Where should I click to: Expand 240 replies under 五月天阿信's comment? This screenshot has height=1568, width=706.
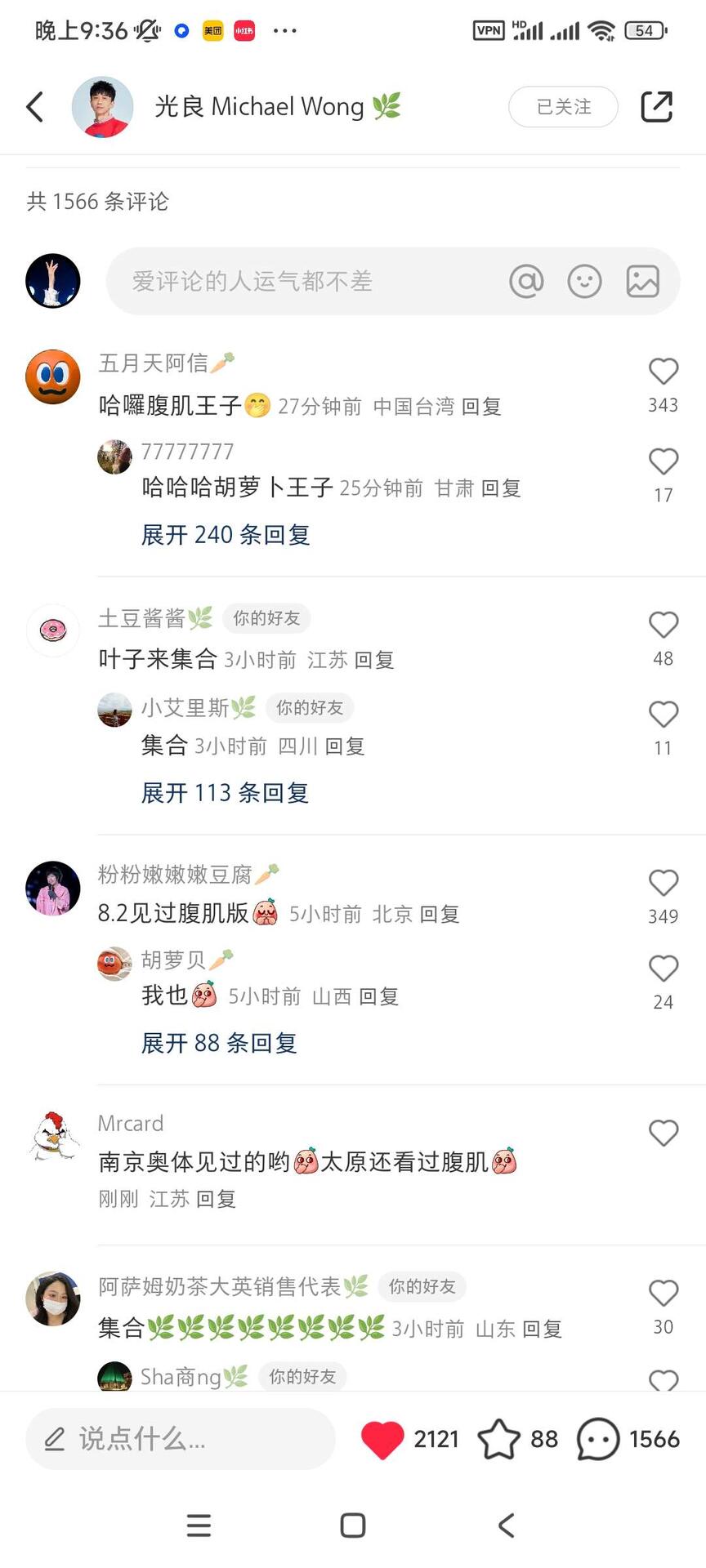pos(226,535)
